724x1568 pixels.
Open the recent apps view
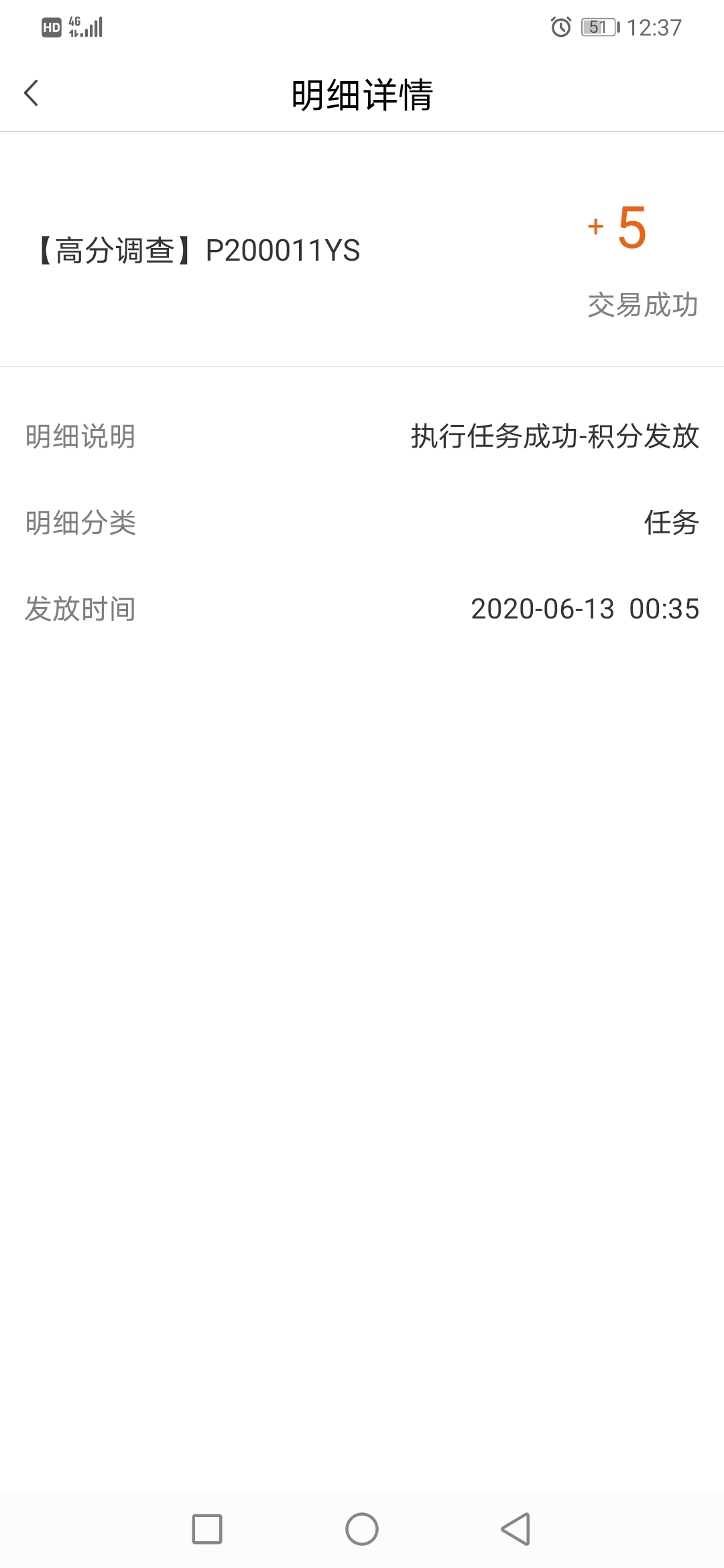(207, 1529)
